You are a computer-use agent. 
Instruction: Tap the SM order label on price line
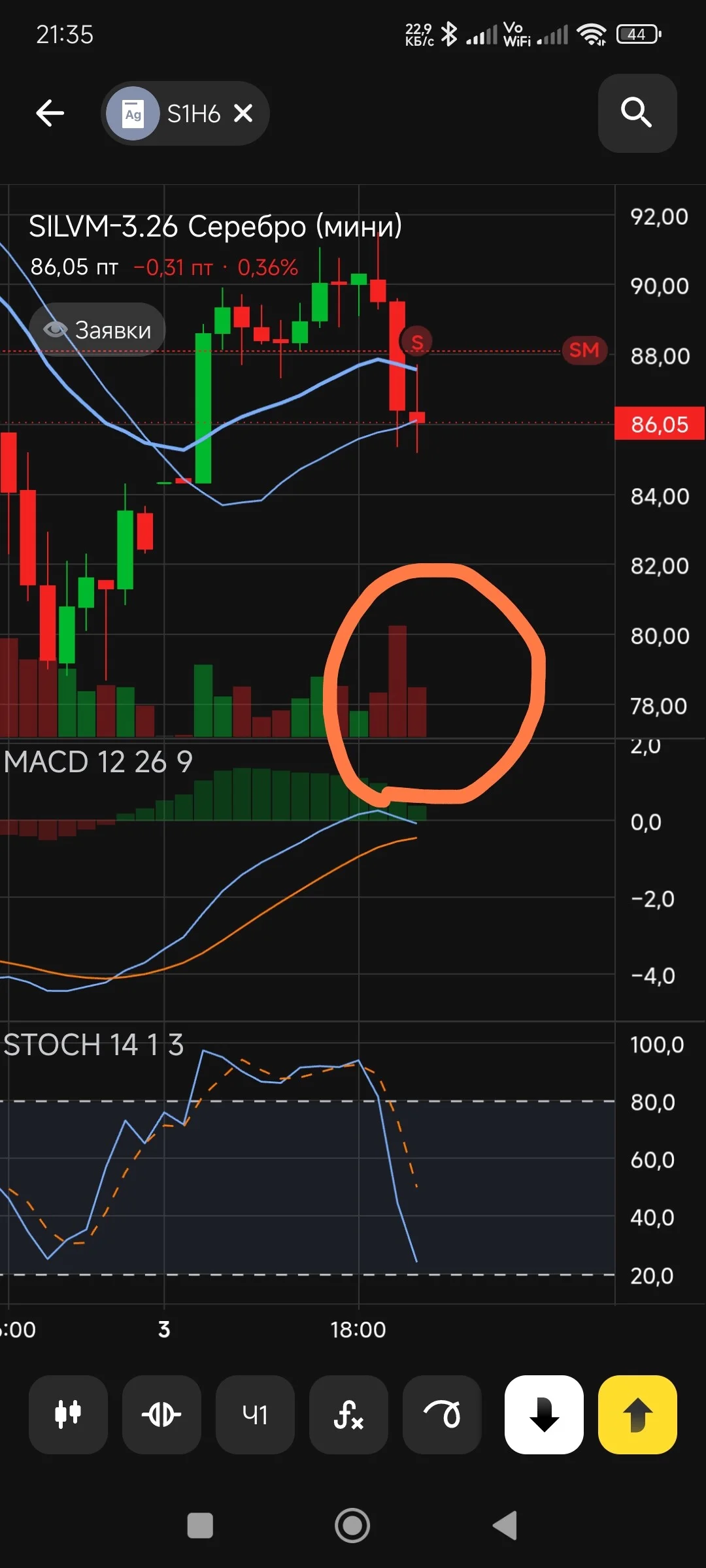[x=584, y=350]
